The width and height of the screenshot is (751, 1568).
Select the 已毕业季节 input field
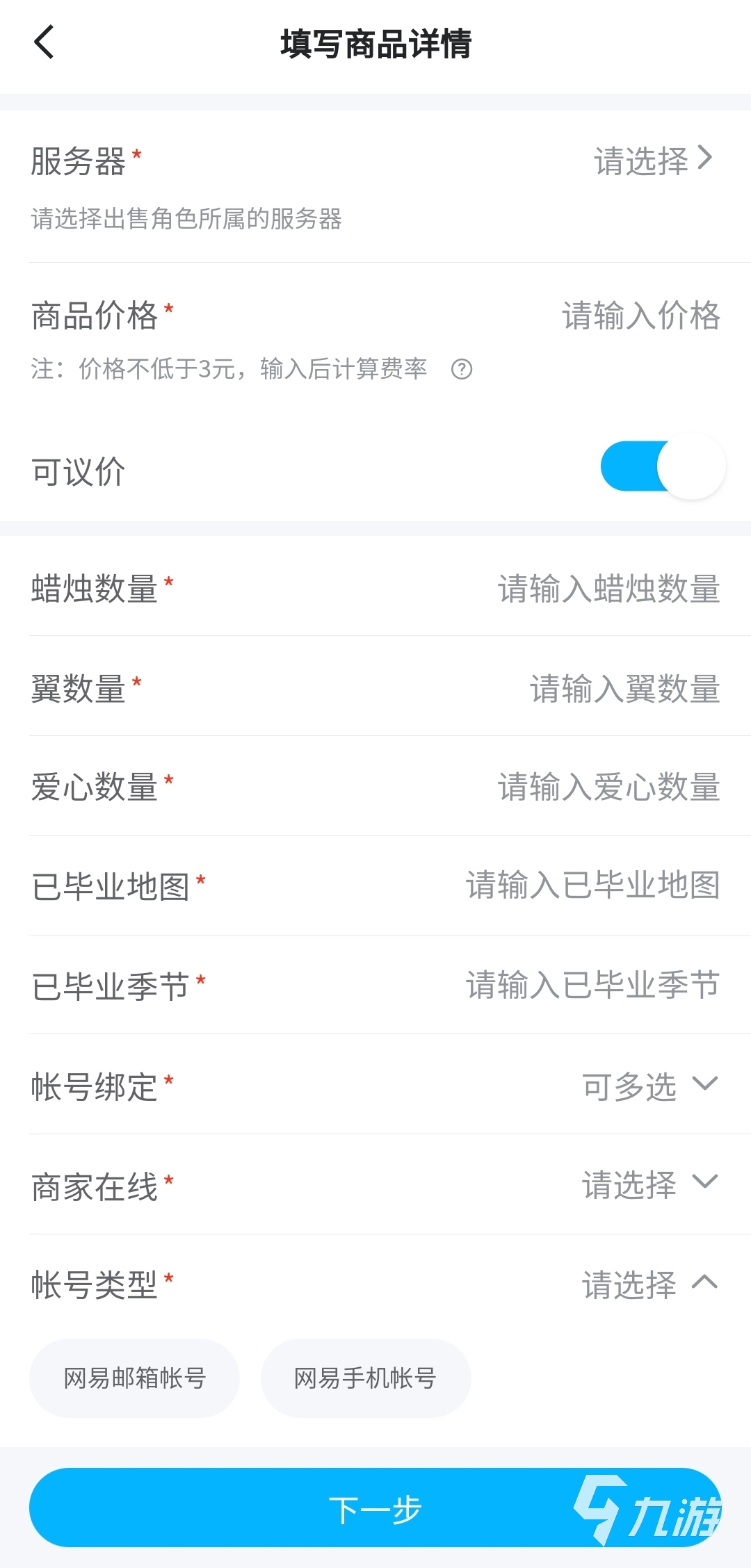[592, 985]
